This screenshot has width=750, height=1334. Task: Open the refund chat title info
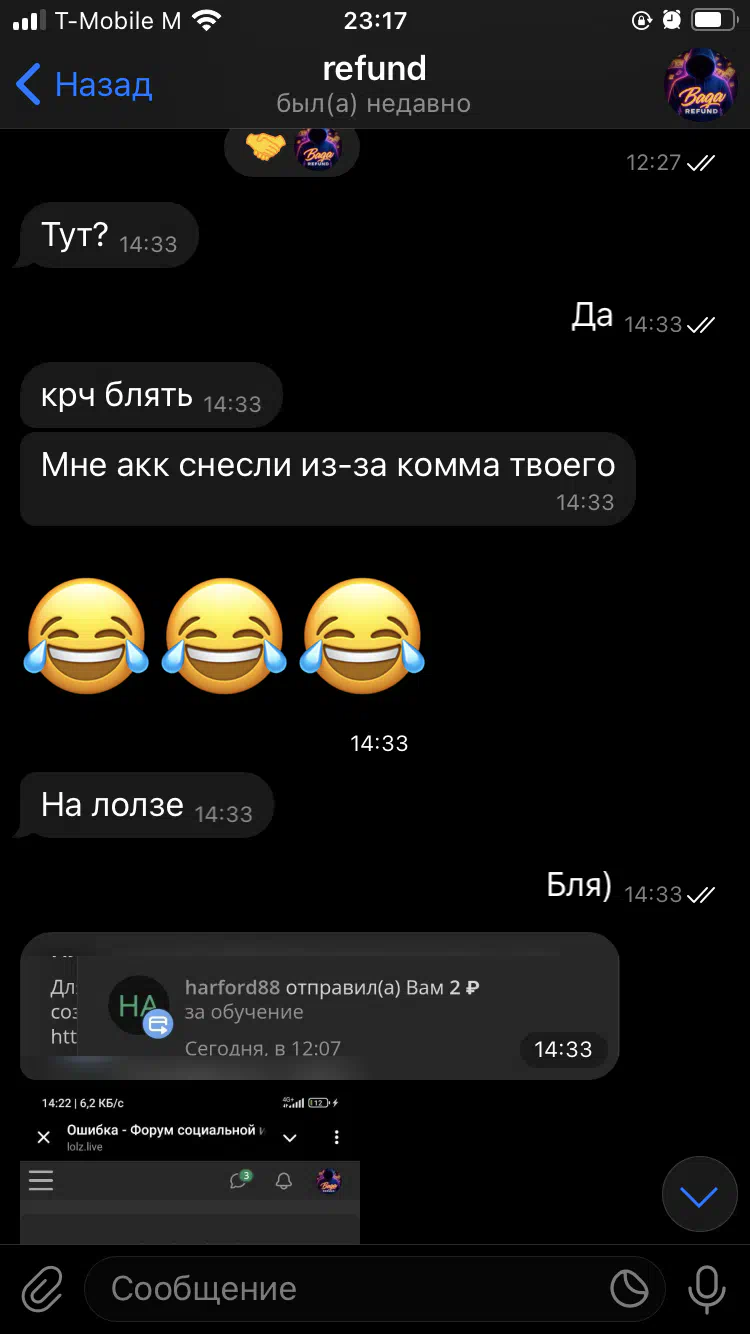374,84
